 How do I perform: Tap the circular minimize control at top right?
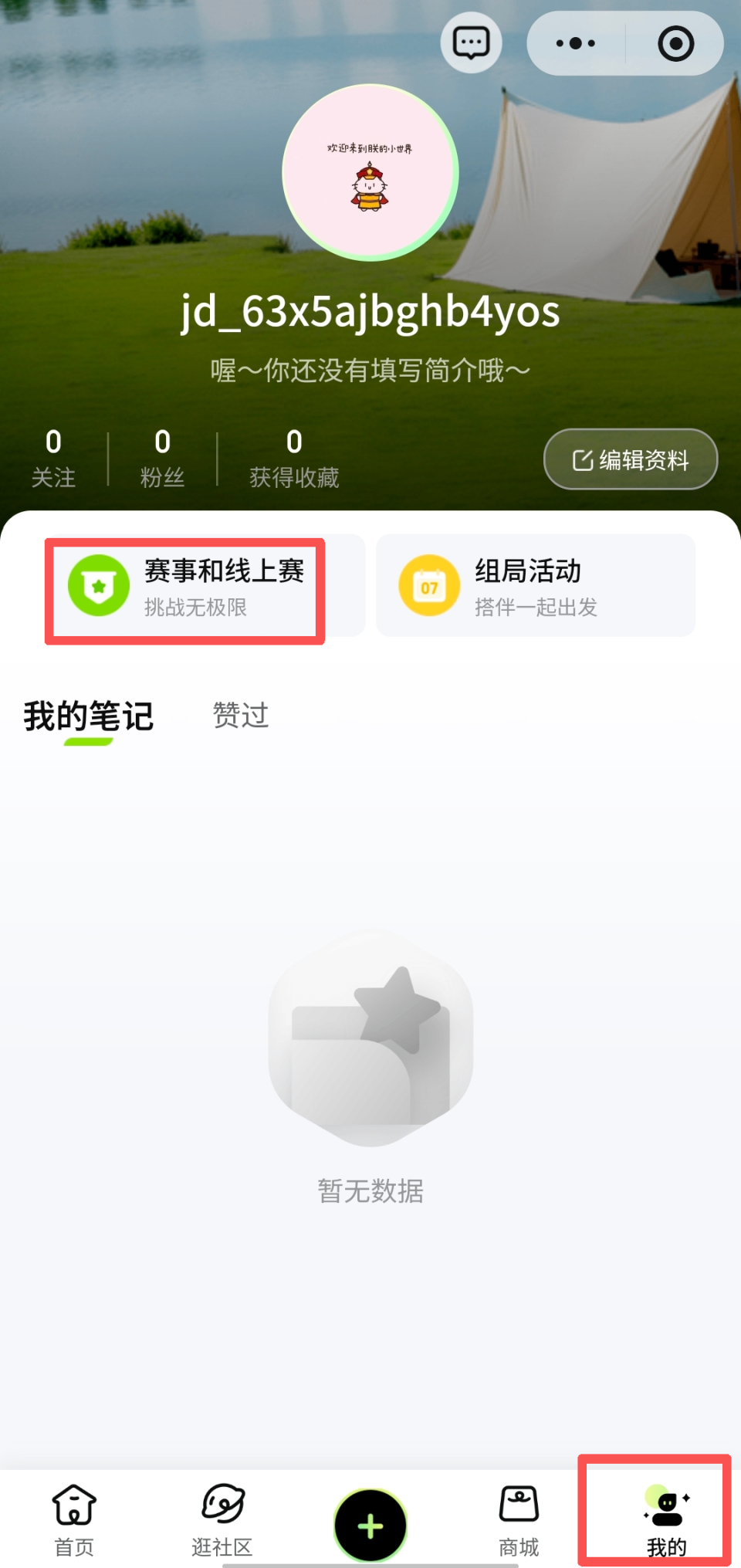[x=675, y=43]
